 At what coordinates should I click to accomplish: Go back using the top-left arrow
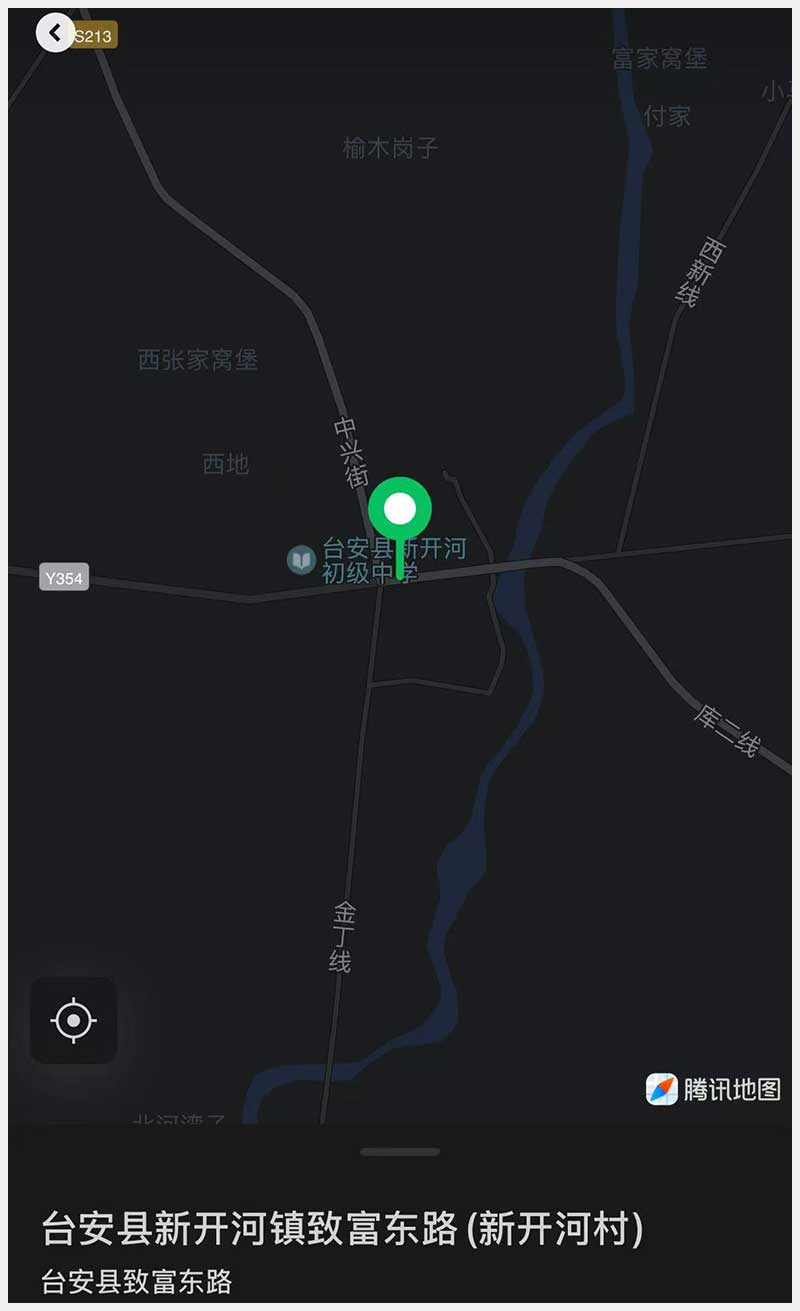54,33
